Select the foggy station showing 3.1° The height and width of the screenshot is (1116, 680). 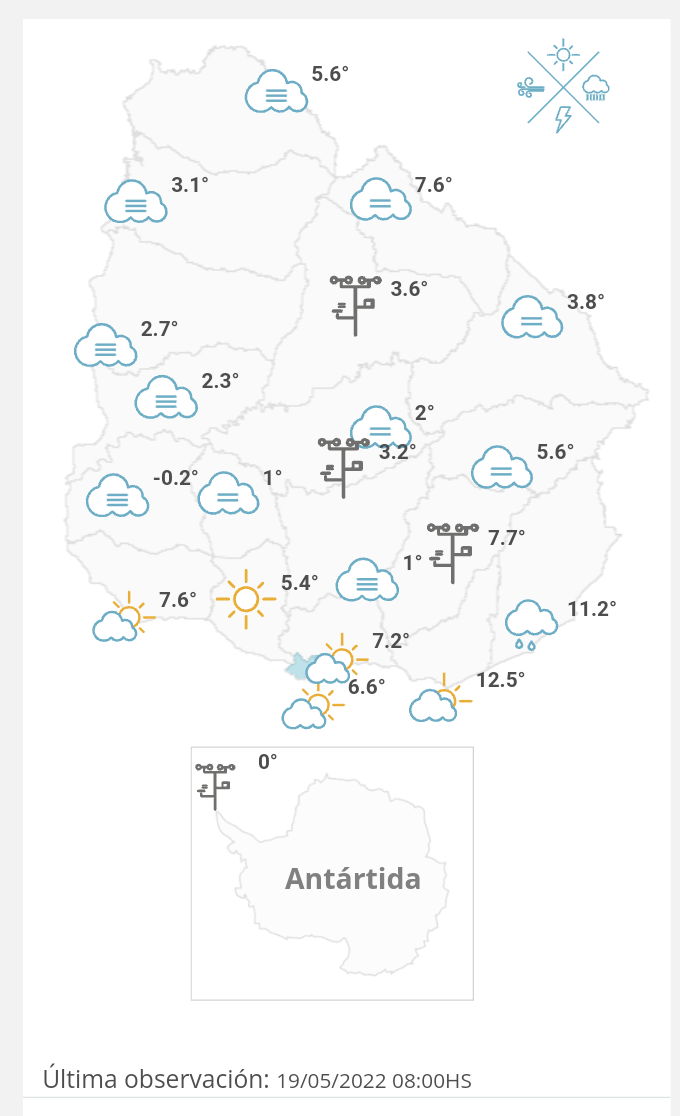pos(135,201)
